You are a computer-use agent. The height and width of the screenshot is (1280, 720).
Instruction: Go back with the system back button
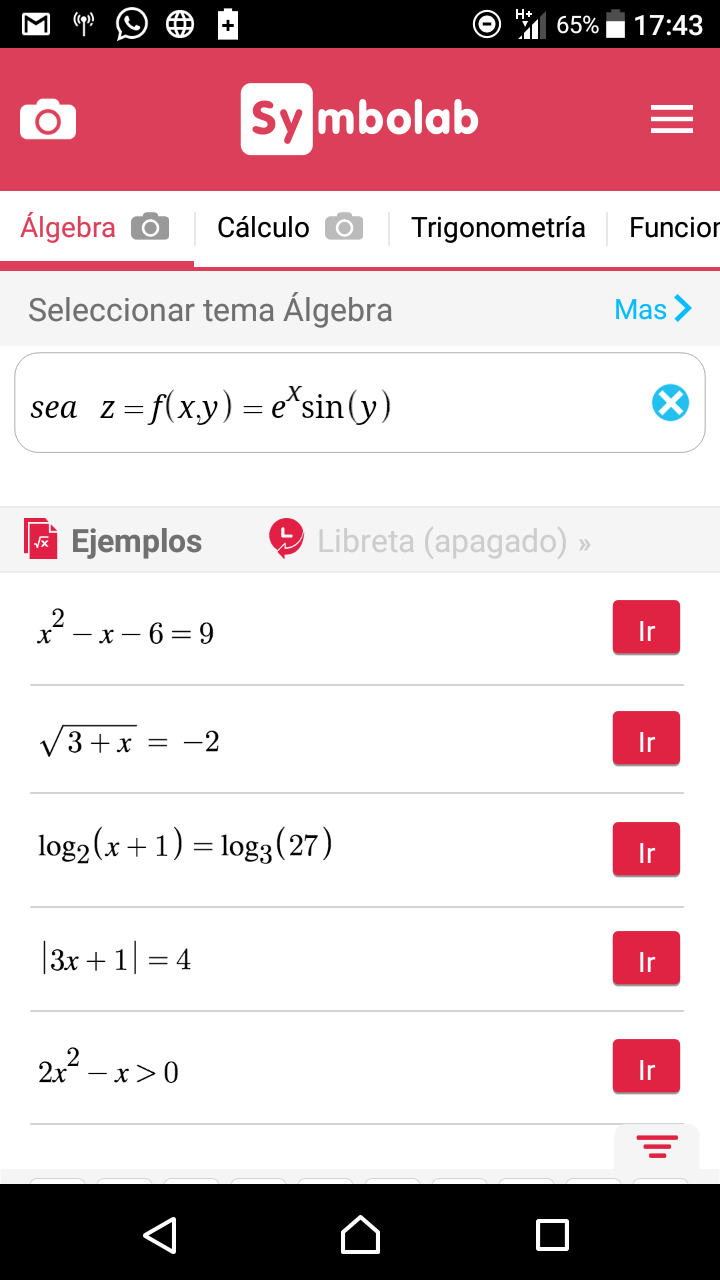tap(160, 1234)
